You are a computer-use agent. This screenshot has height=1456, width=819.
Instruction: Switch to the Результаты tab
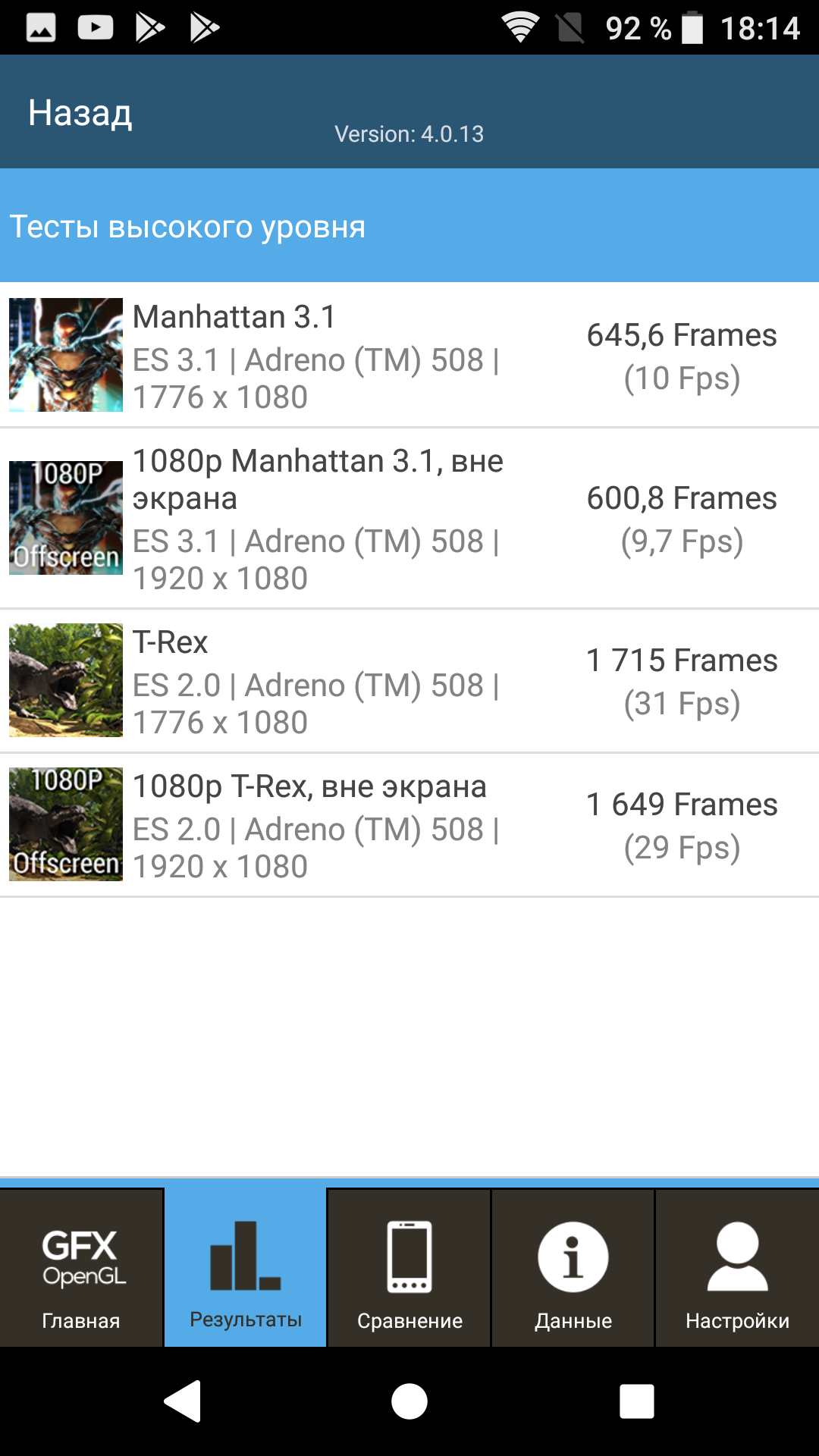[x=246, y=1268]
